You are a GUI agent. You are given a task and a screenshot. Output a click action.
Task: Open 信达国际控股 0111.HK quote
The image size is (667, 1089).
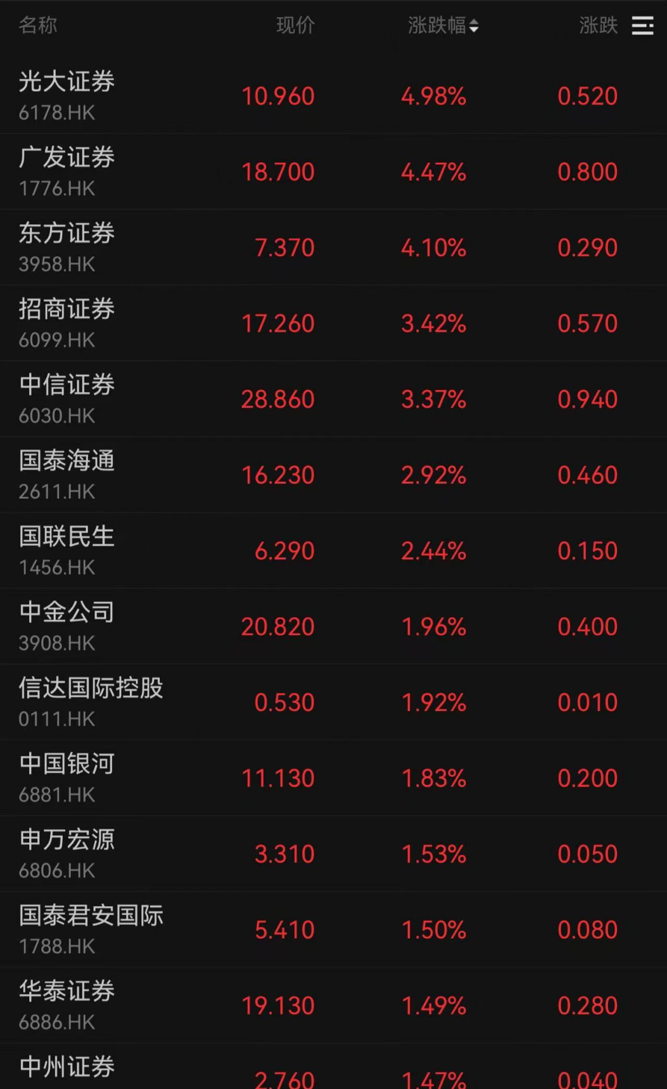[334, 701]
